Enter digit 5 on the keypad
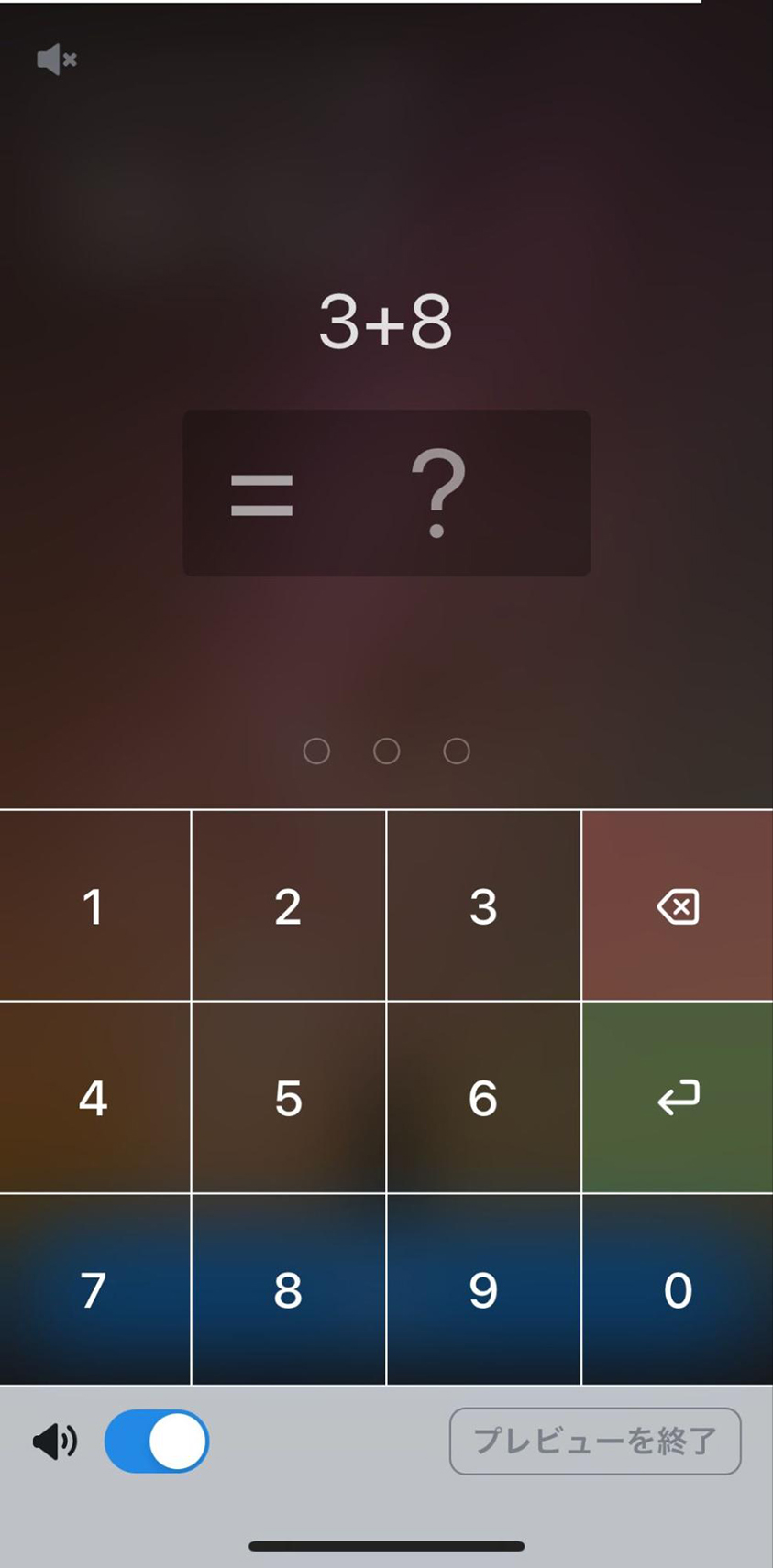 pos(288,1098)
